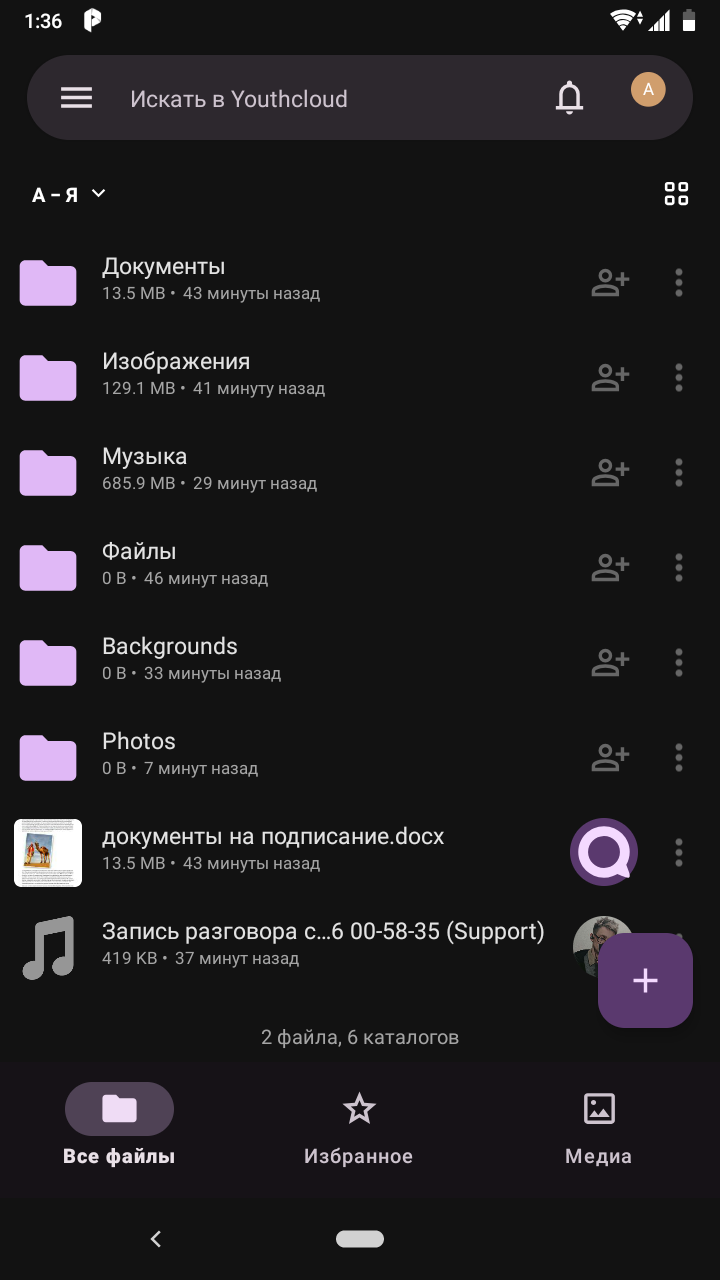Switch to the Избранное tab
The image size is (720, 1280).
(358, 1125)
